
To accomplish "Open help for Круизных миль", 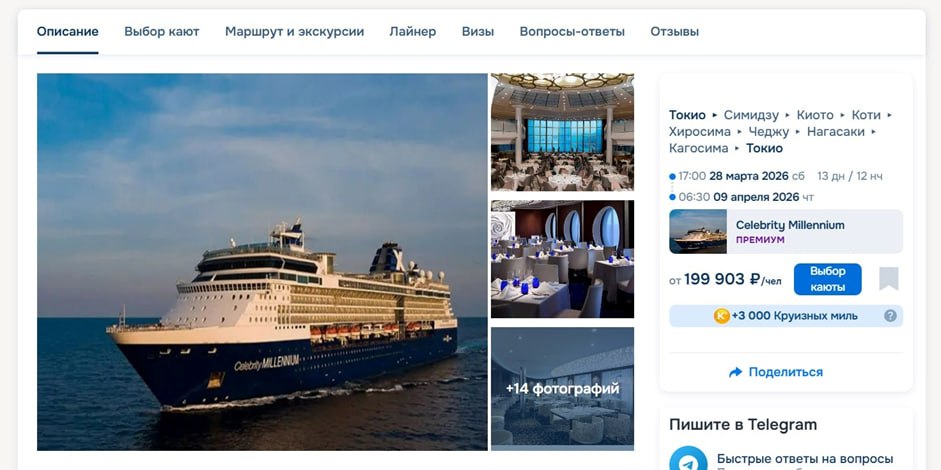I will (890, 316).
